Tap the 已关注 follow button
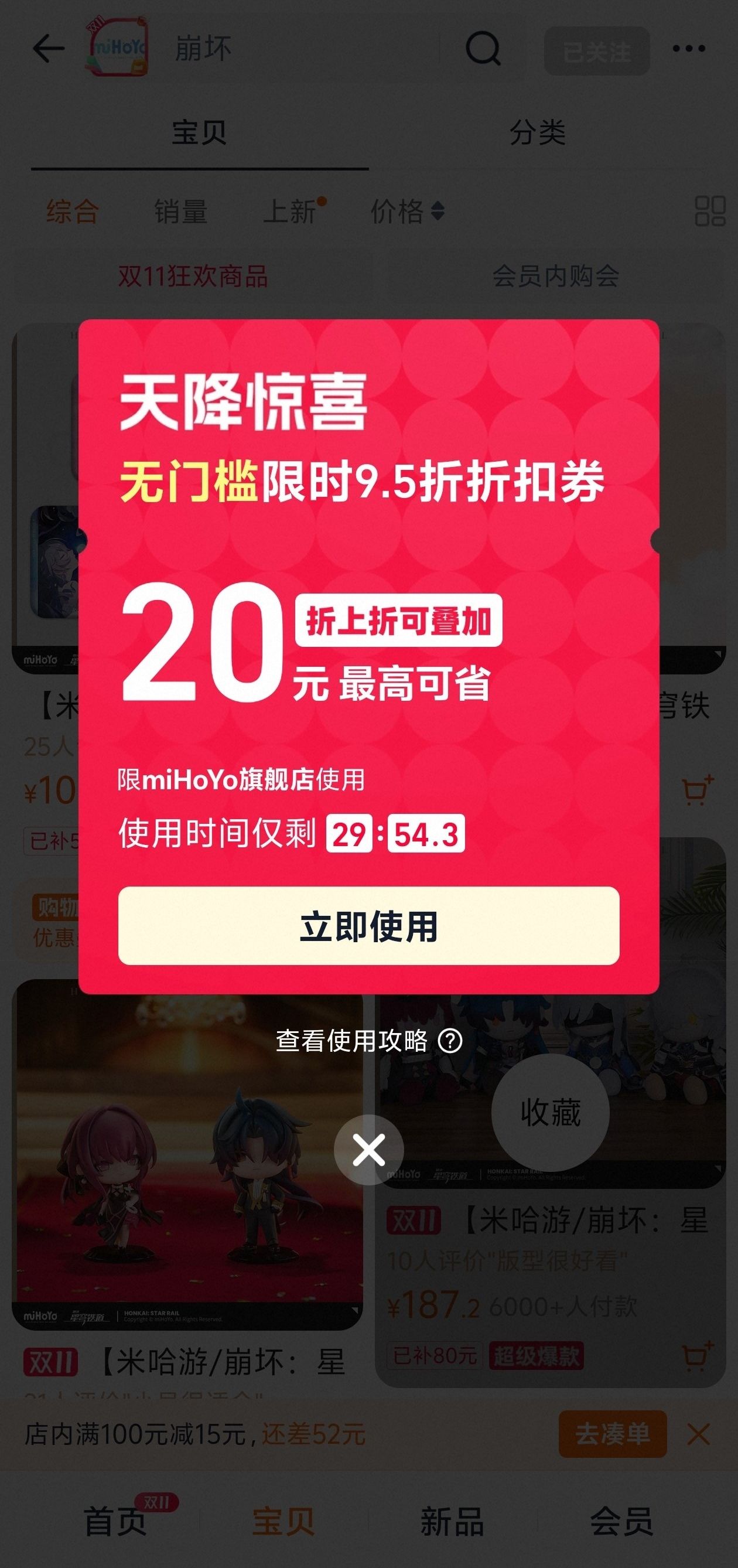The image size is (738, 1568). pyautogui.click(x=596, y=52)
